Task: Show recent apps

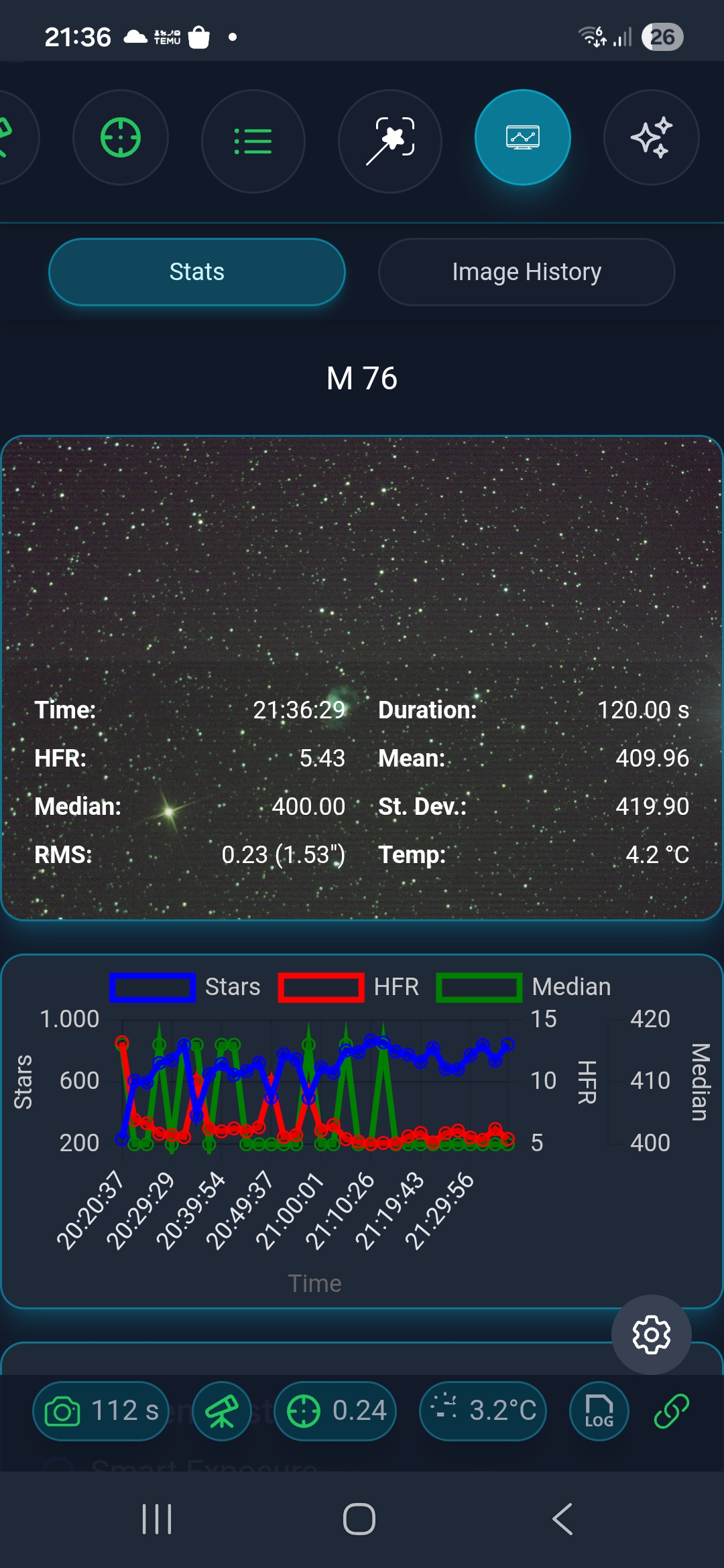Action: coord(157,1518)
